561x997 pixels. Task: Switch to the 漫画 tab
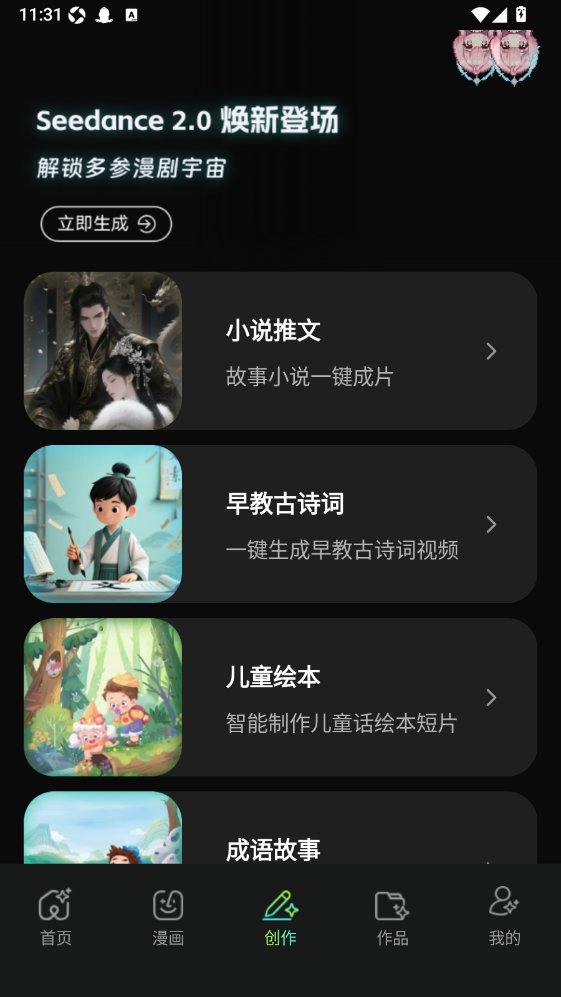coord(168,916)
